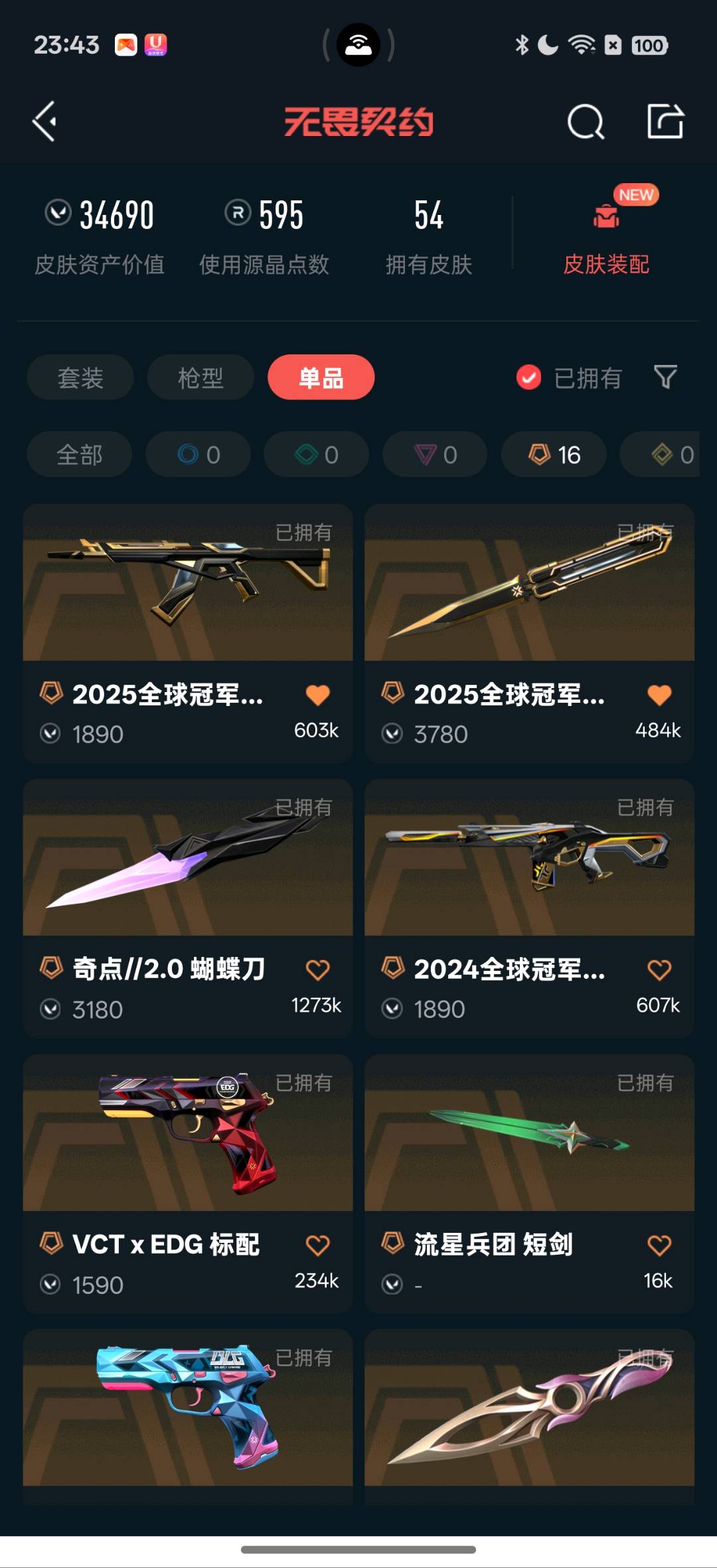717x1568 pixels.
Task: Filter by the orange tier chip showing 16
Action: (554, 455)
